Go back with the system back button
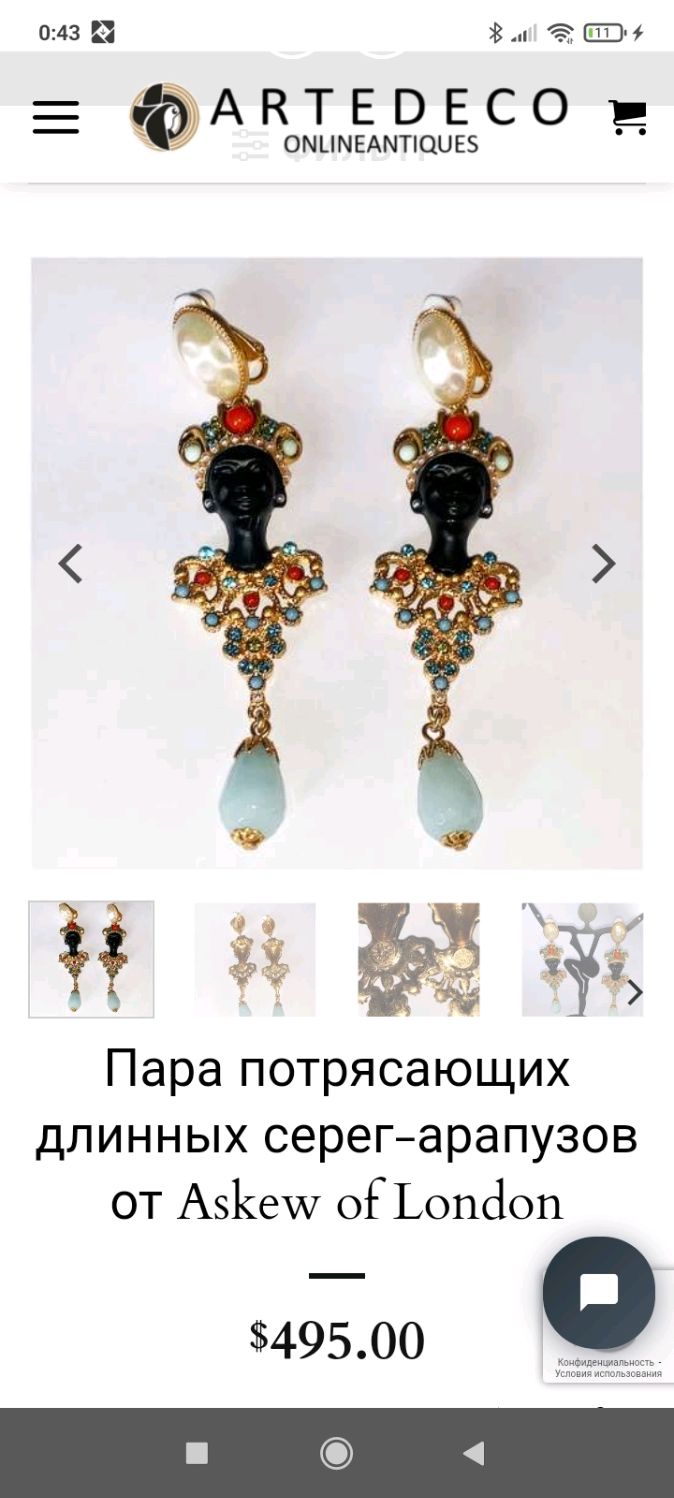Viewport: 674px width, 1498px height. point(474,1453)
